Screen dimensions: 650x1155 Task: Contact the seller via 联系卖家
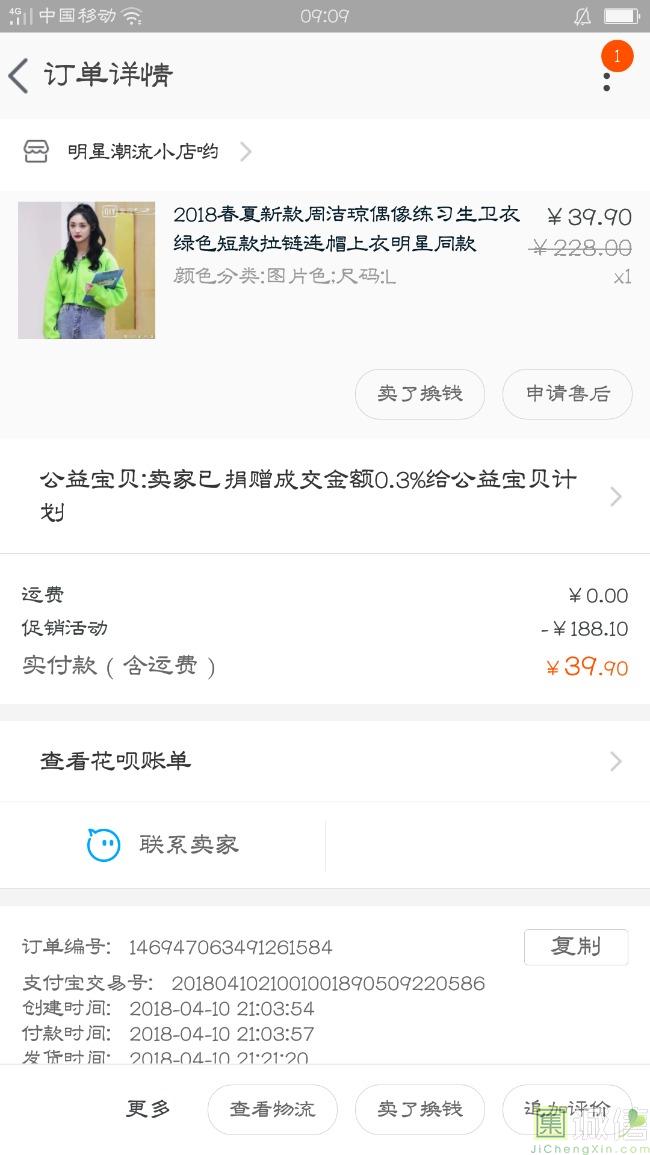(163, 845)
